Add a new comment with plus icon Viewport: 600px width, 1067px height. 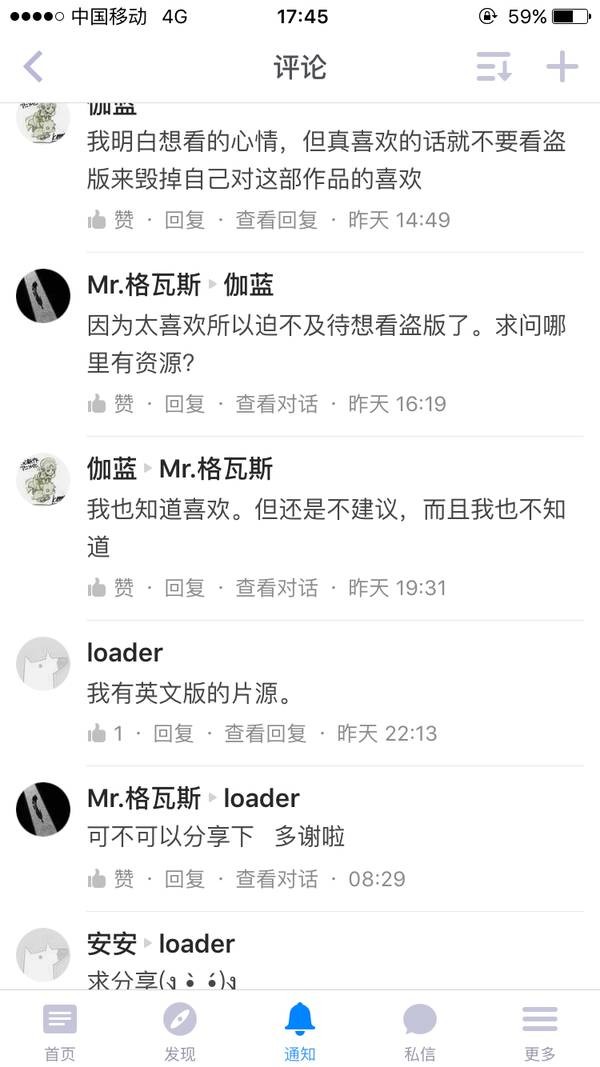tap(562, 67)
